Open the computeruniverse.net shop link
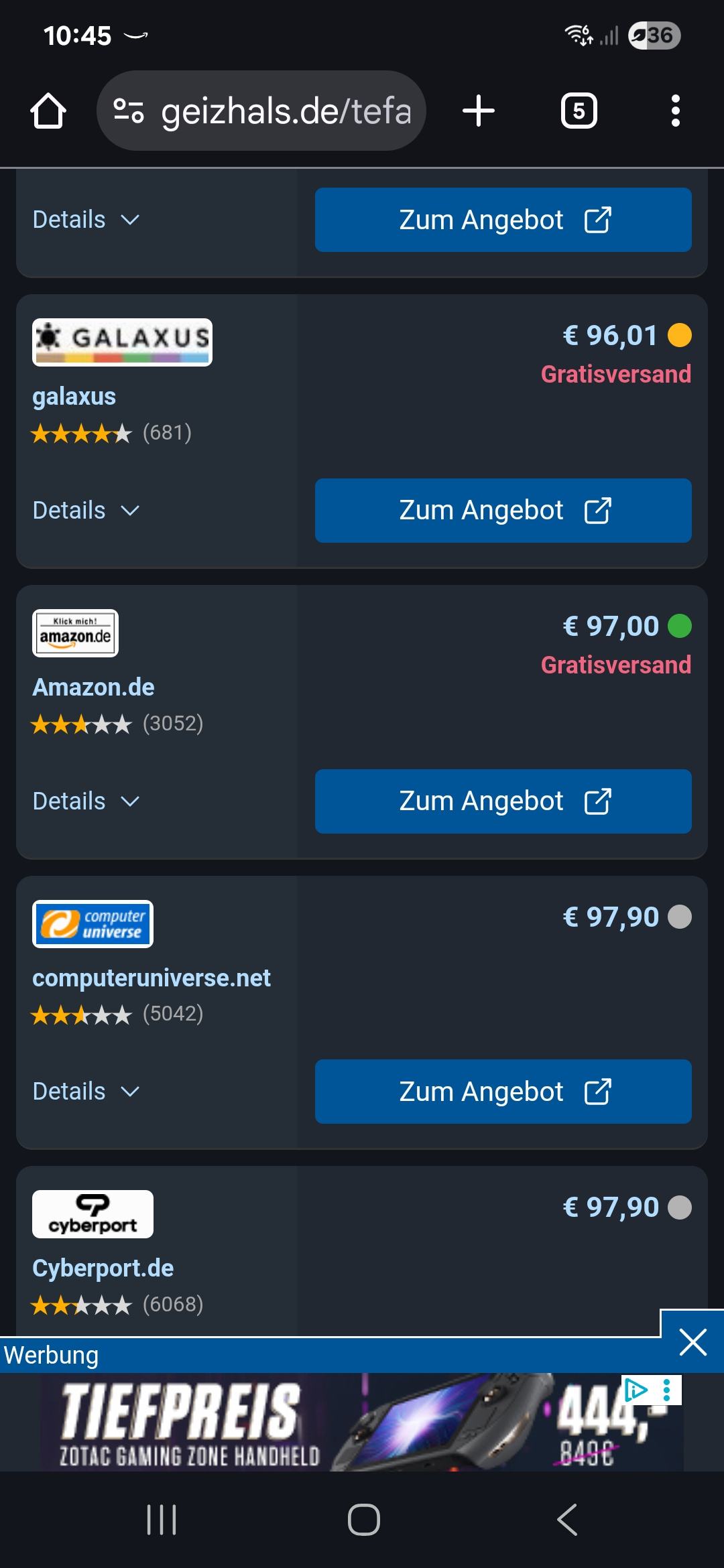This screenshot has height=1568, width=724. [x=151, y=978]
